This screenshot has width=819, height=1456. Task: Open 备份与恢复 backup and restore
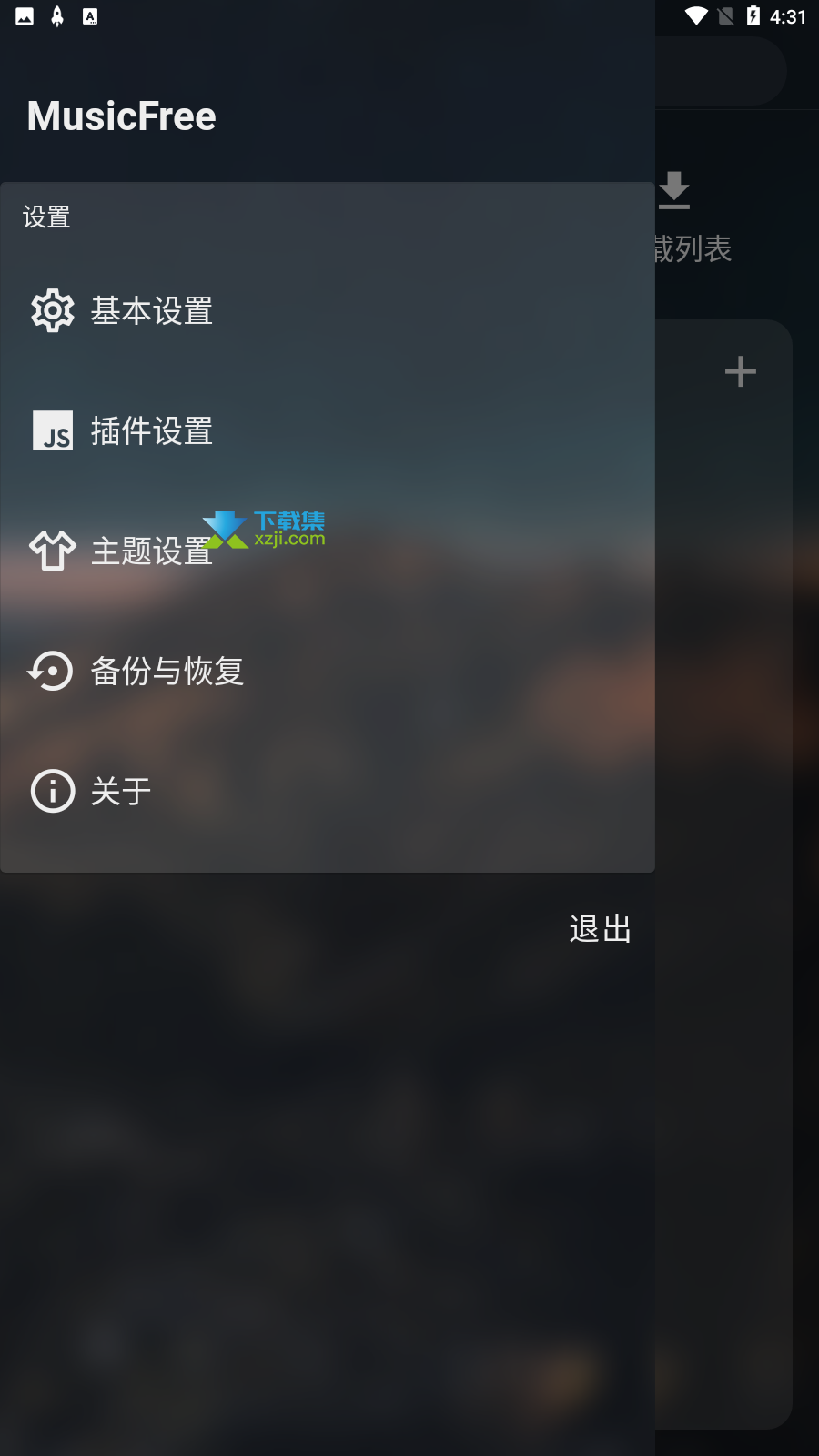(167, 672)
